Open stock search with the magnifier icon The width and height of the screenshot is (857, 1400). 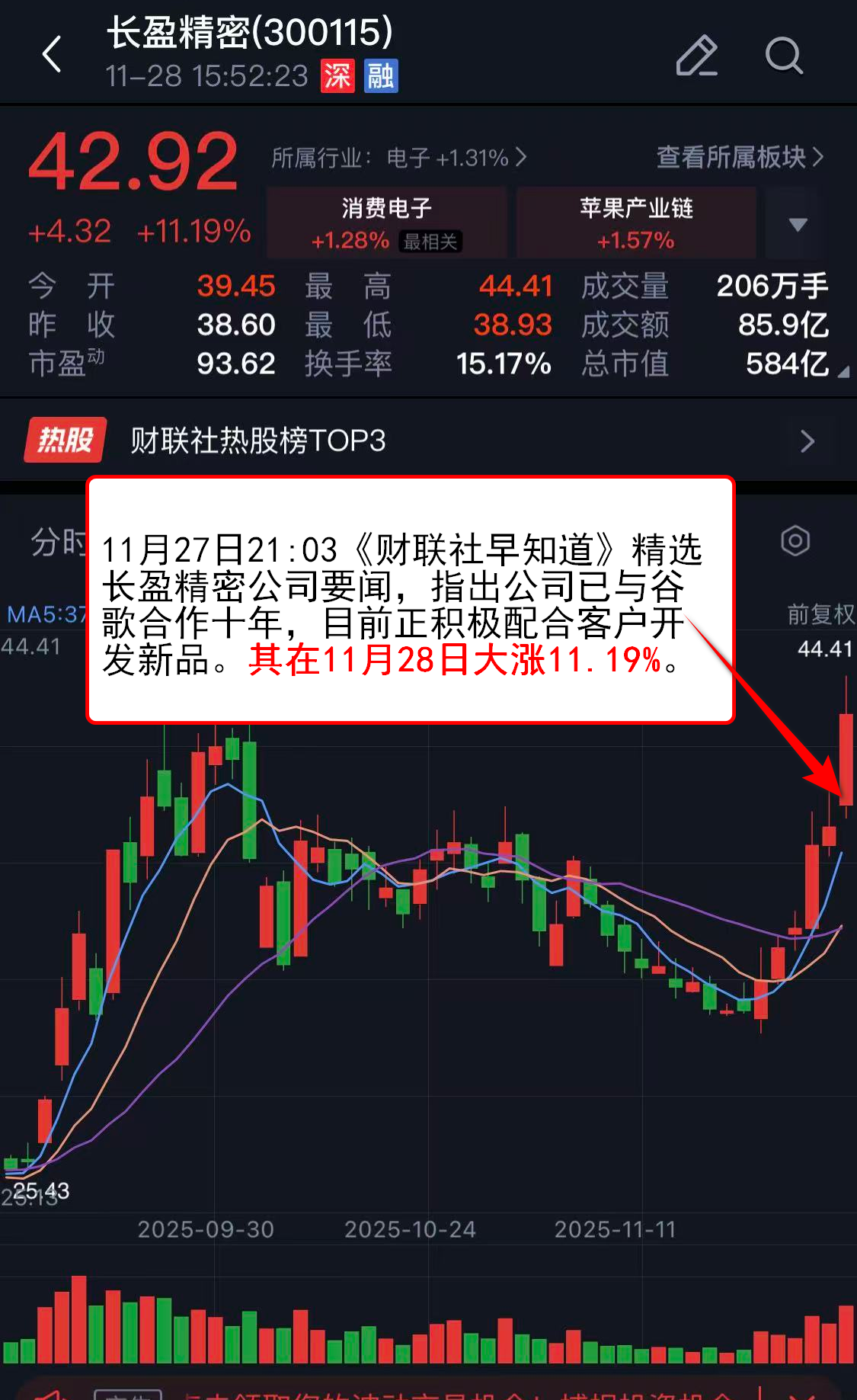tap(784, 56)
